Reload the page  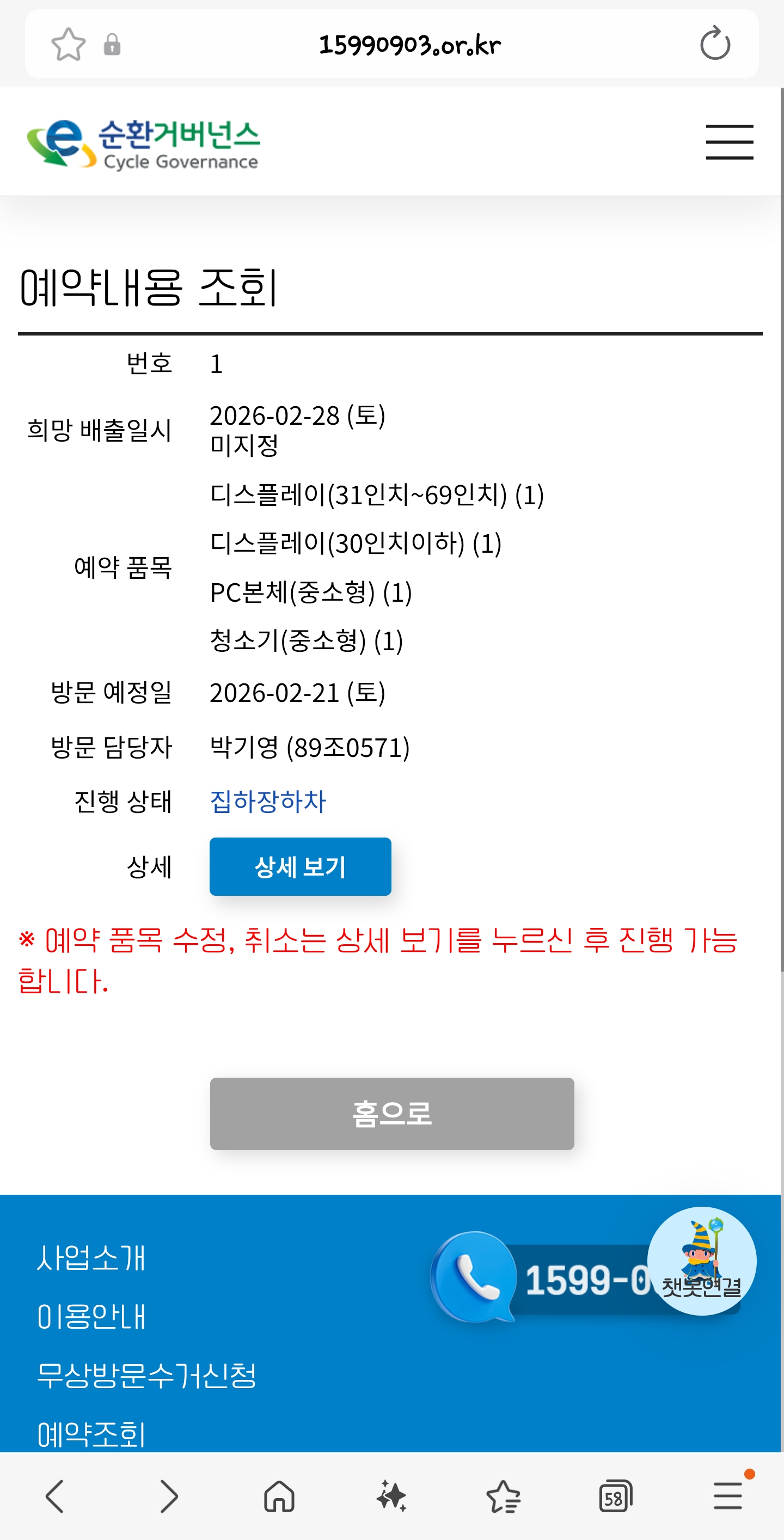(715, 44)
